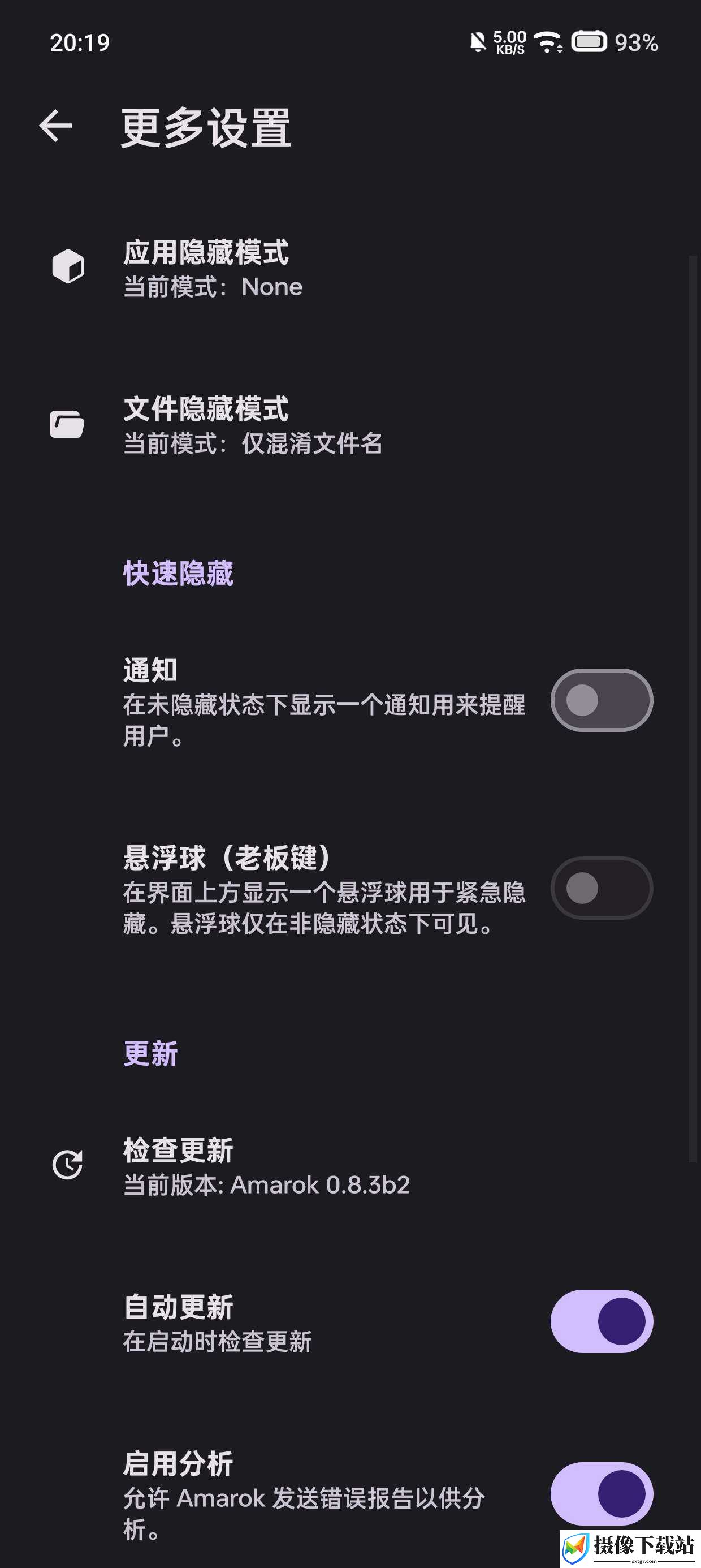Open 应用隐藏模式 setting
The width and height of the screenshot is (701, 1568).
click(350, 268)
